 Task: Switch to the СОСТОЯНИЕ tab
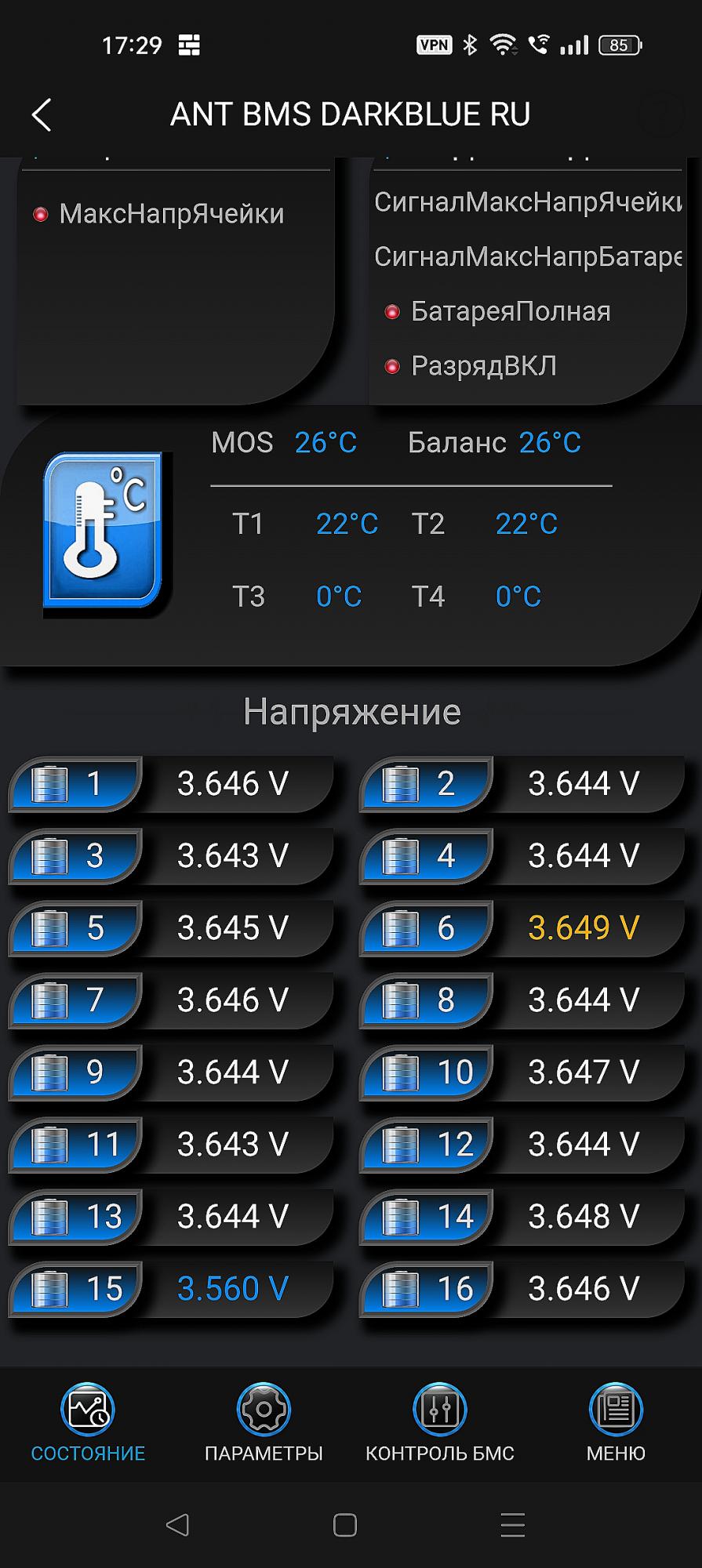click(x=88, y=1423)
